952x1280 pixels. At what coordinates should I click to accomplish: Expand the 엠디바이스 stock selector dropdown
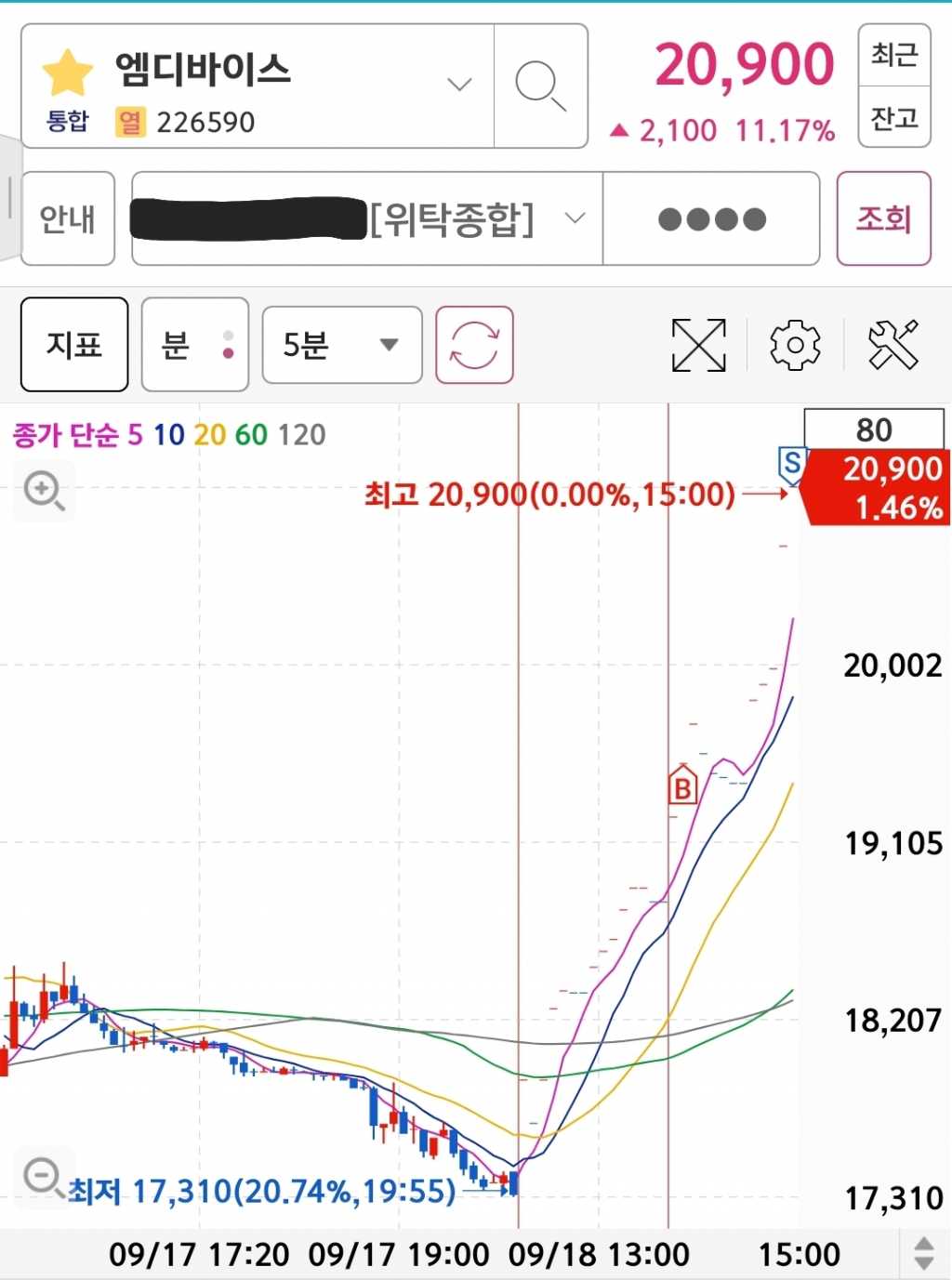coord(459,85)
